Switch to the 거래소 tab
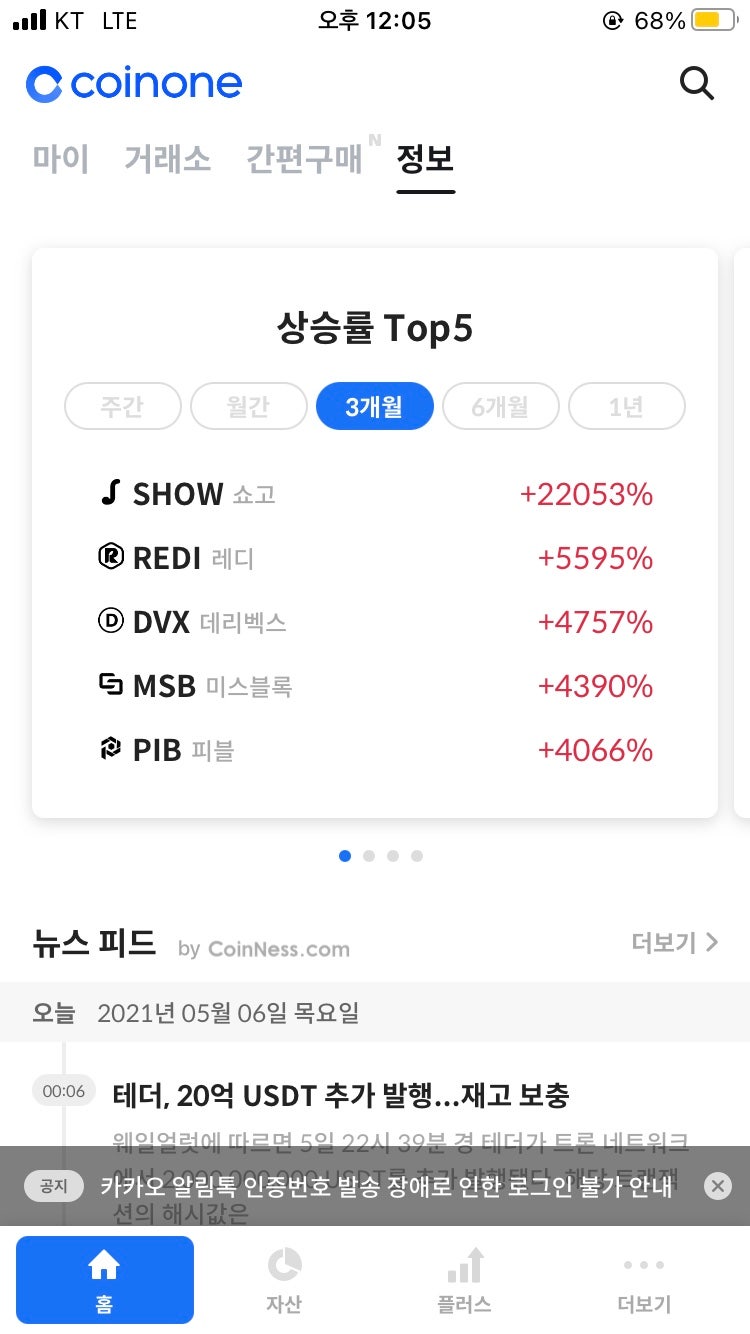750x1334 pixels. pyautogui.click(x=167, y=159)
